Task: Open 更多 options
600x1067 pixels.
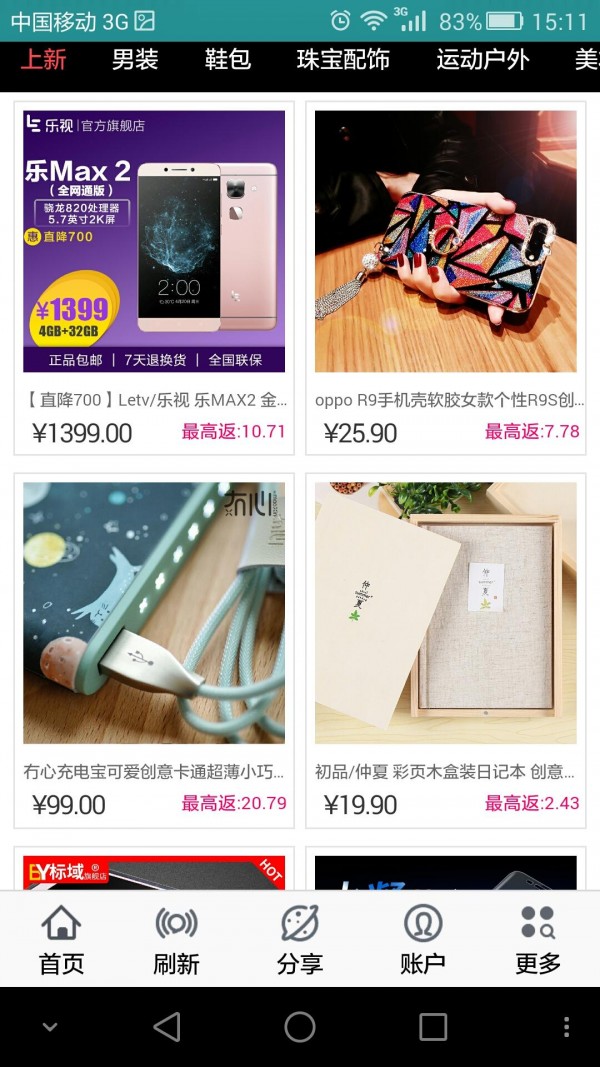Action: tap(538, 939)
